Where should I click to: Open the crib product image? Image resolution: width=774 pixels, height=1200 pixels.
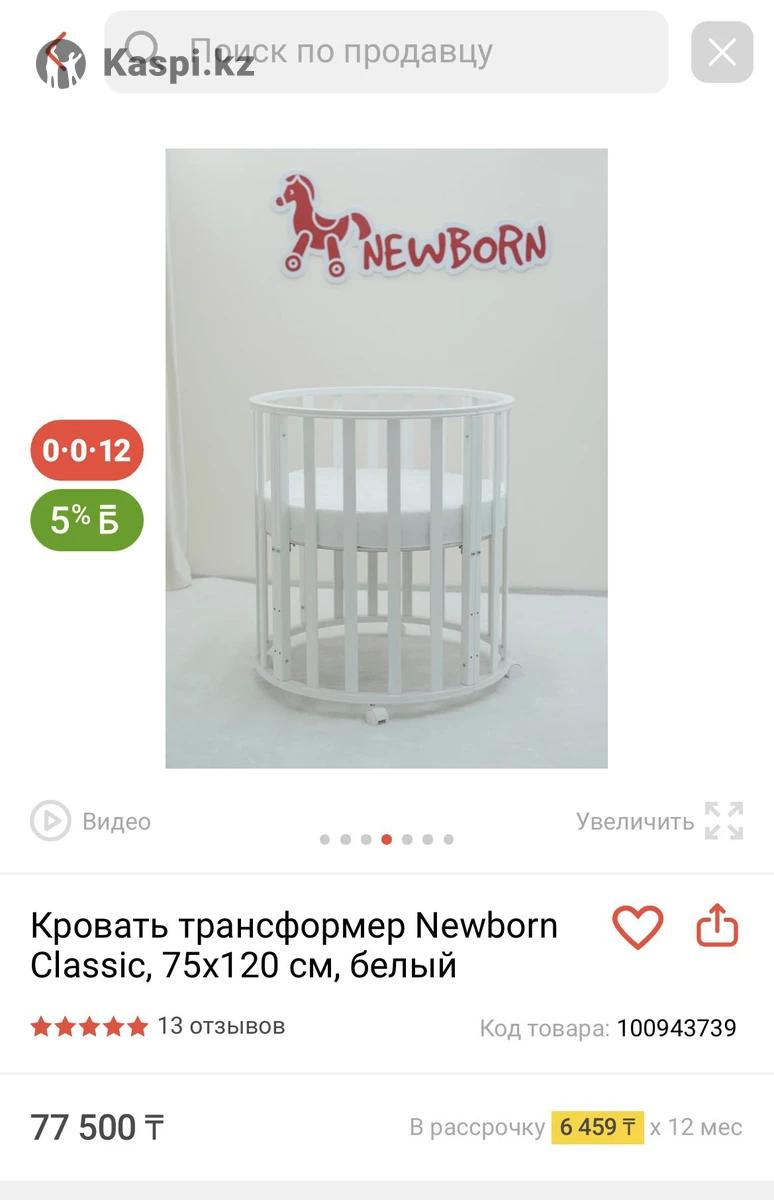click(386, 459)
